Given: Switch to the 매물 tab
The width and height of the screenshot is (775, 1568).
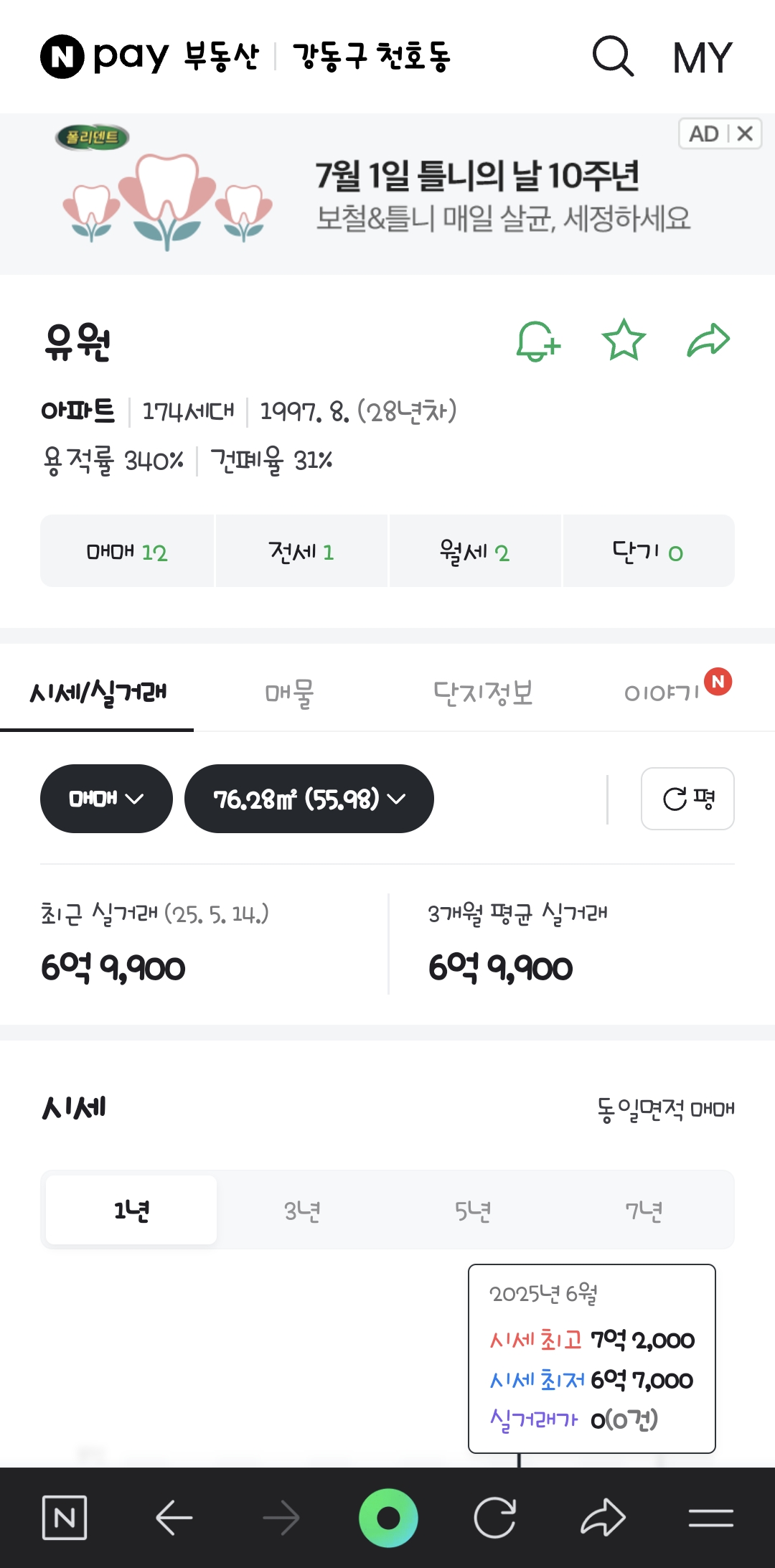Looking at the screenshot, I should (x=291, y=693).
